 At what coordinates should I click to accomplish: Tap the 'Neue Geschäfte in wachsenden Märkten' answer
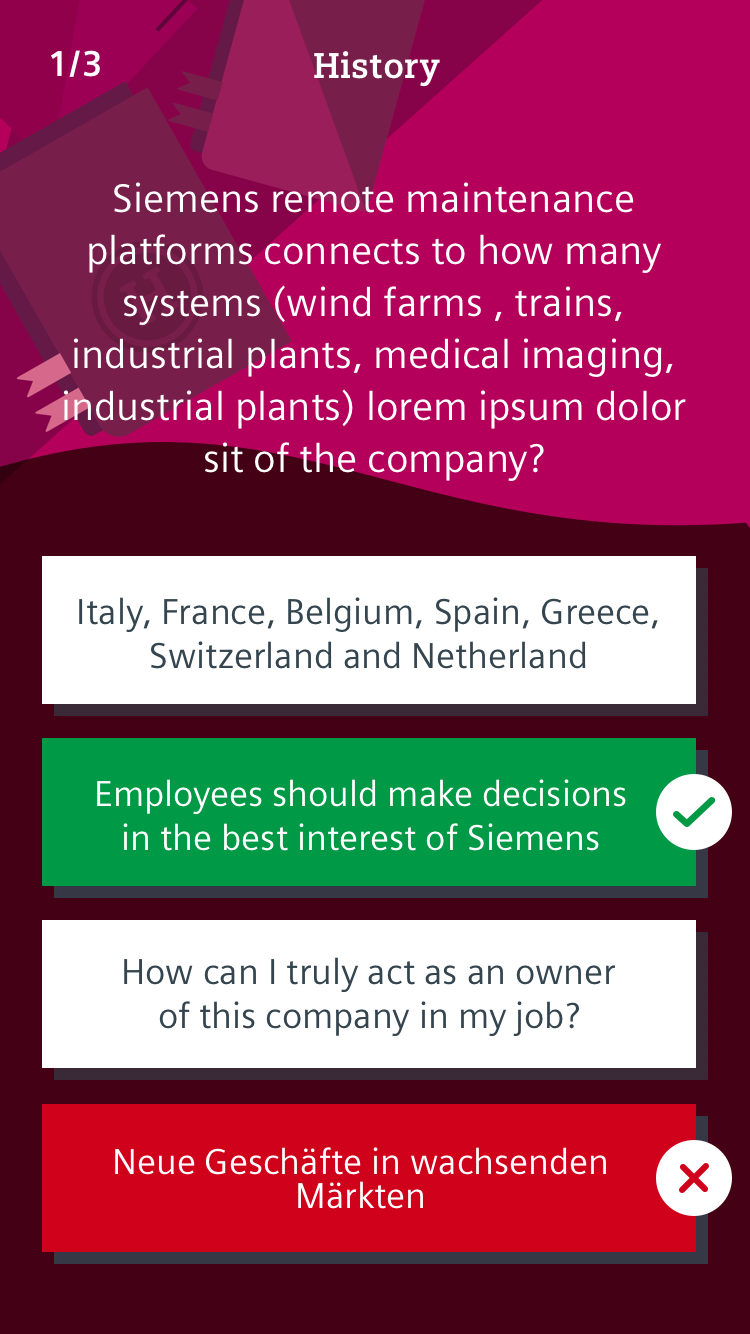click(x=368, y=1178)
